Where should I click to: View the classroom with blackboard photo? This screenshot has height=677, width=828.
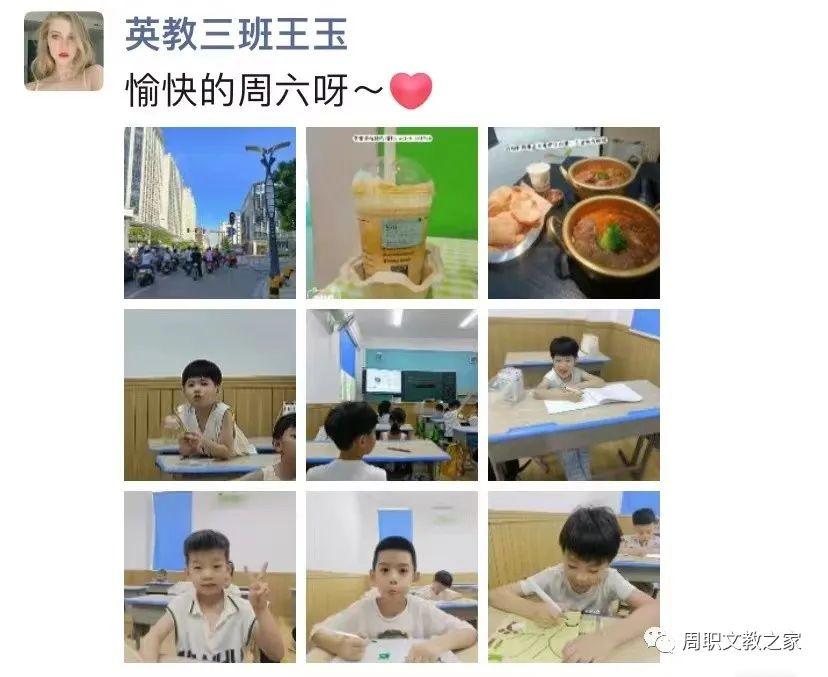pyautogui.click(x=391, y=395)
